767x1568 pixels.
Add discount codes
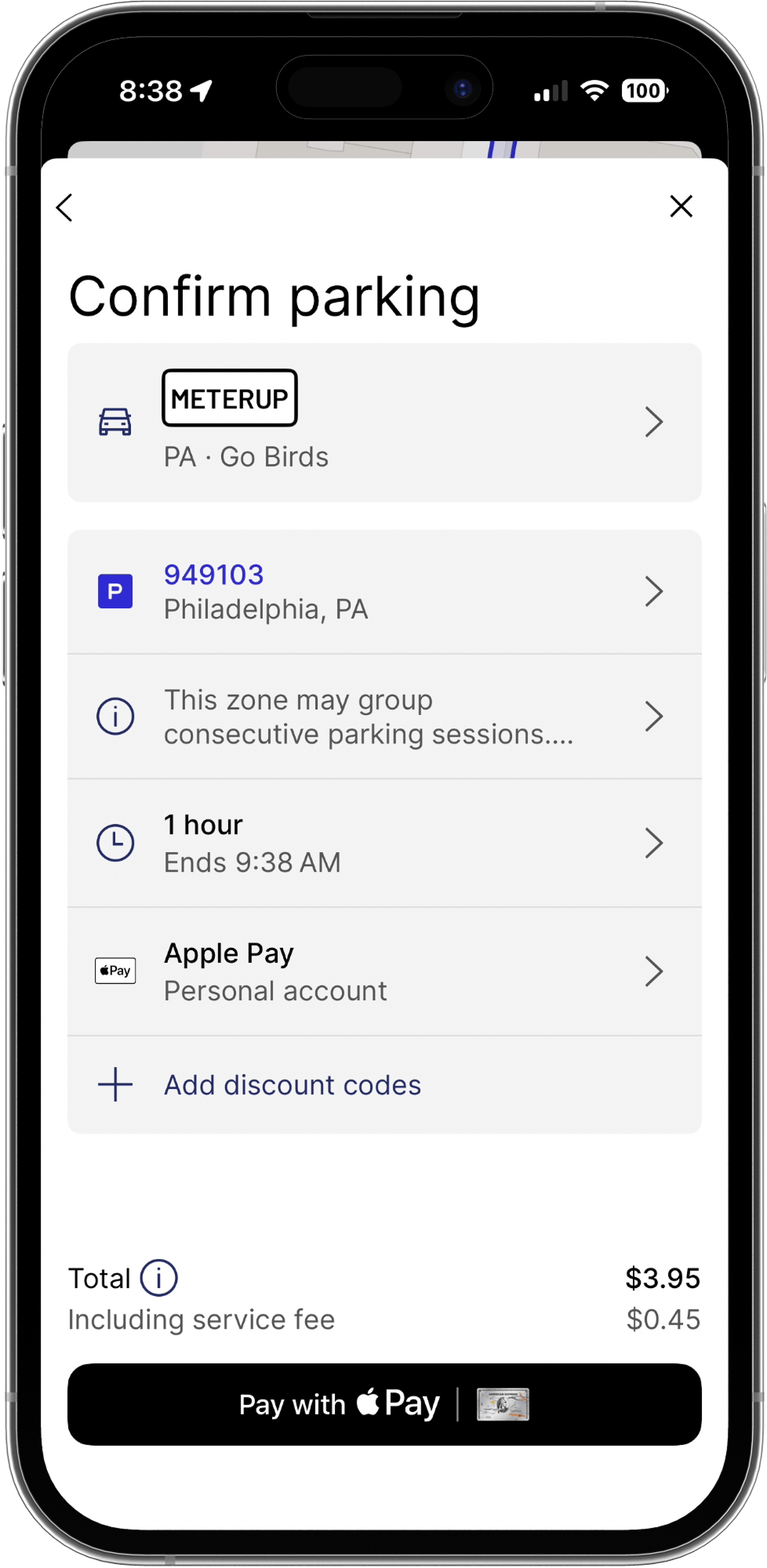tap(292, 1085)
